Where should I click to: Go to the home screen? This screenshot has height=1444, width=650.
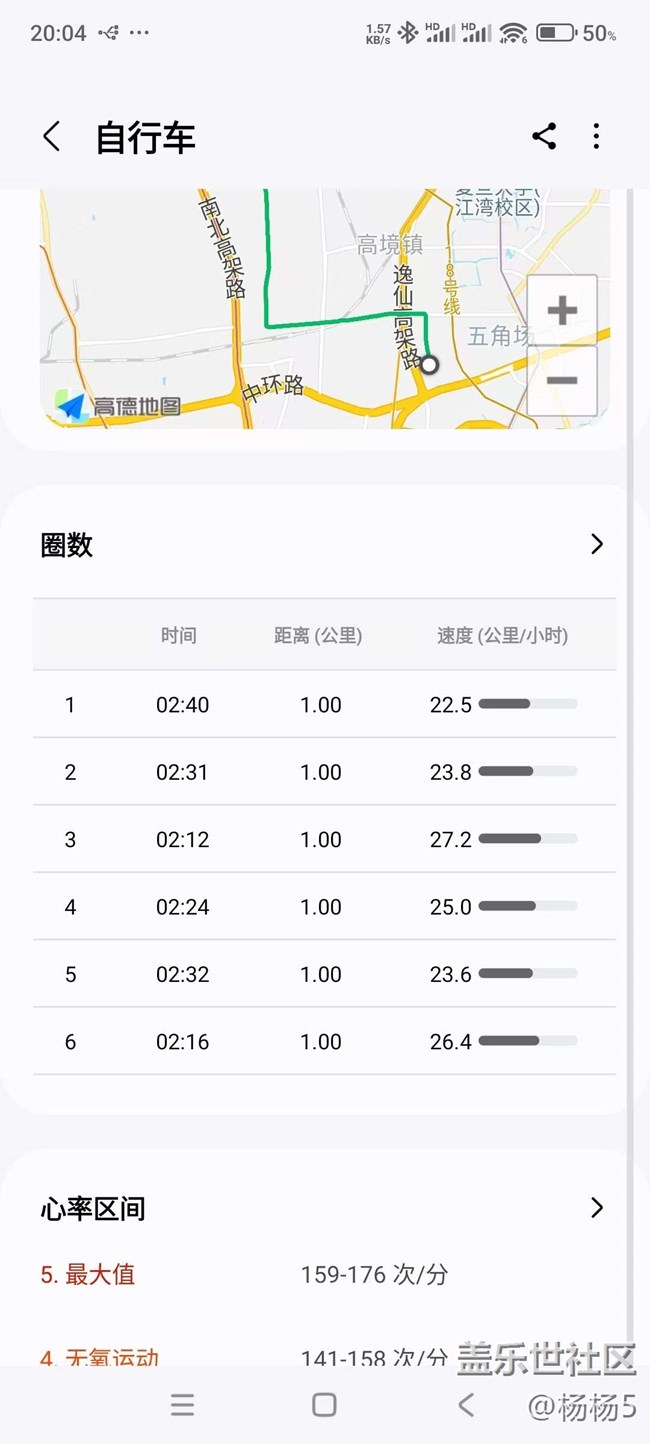coord(324,1405)
